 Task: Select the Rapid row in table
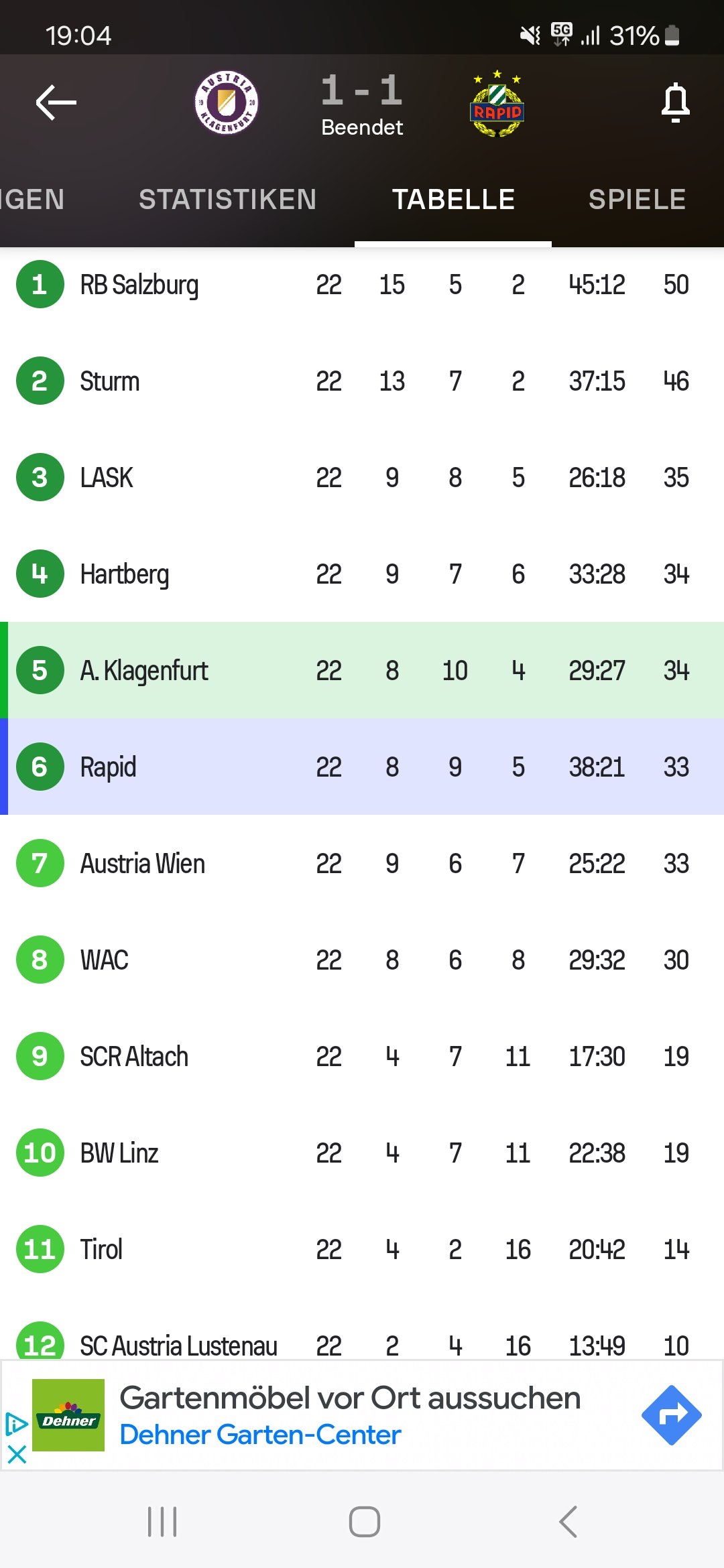pyautogui.click(x=362, y=767)
